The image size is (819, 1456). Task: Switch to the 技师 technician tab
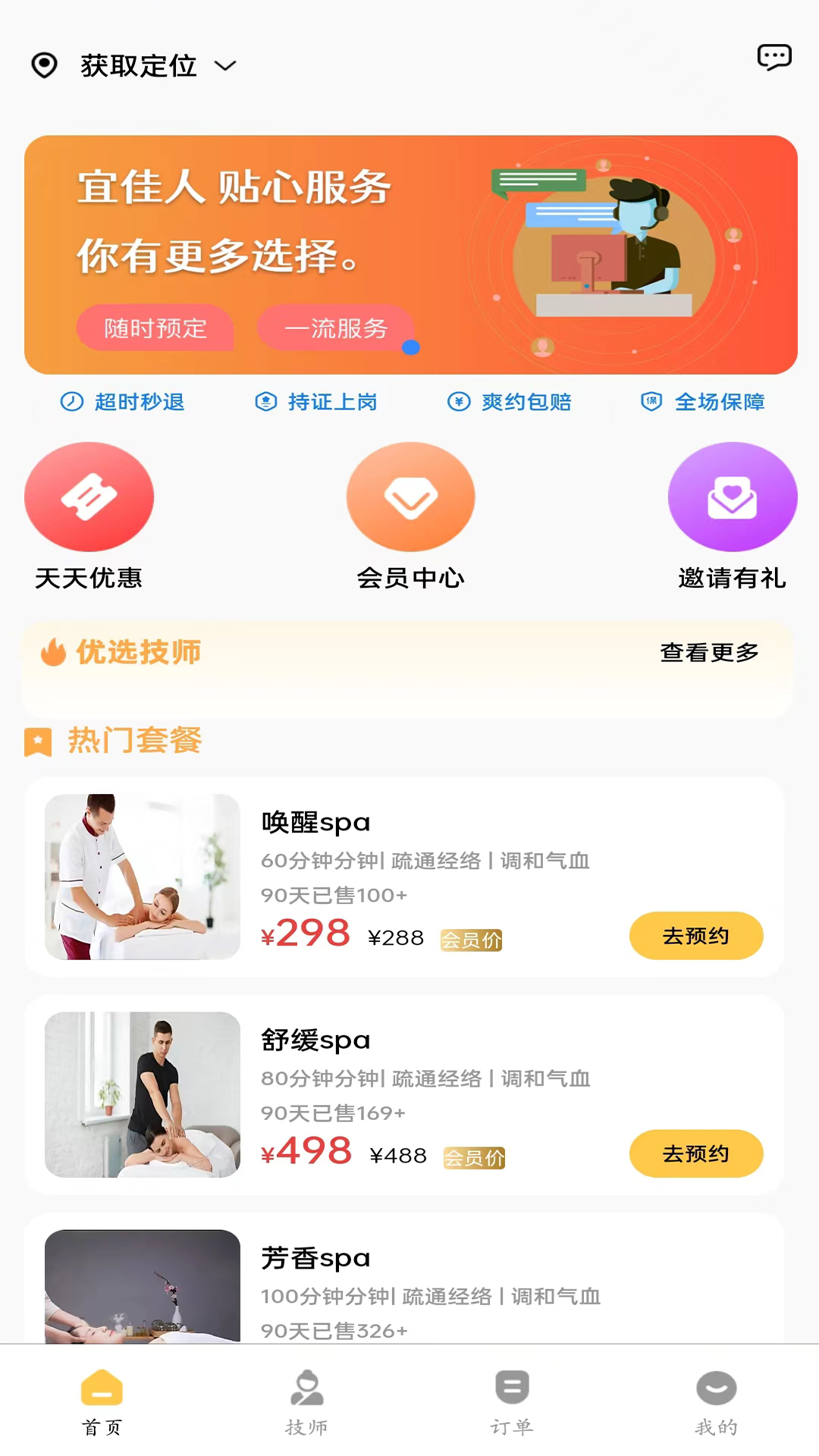click(307, 1401)
